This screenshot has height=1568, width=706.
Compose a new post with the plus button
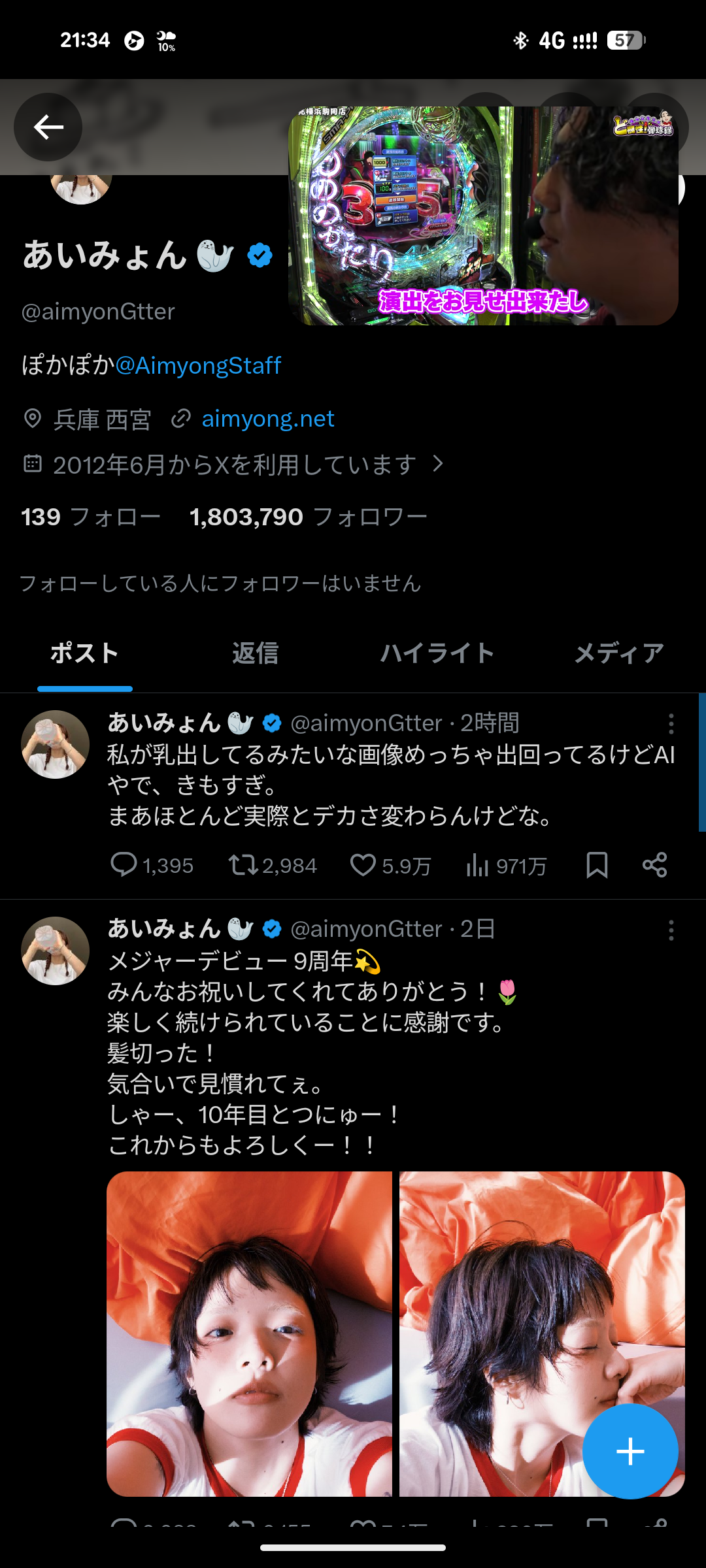click(x=630, y=1451)
